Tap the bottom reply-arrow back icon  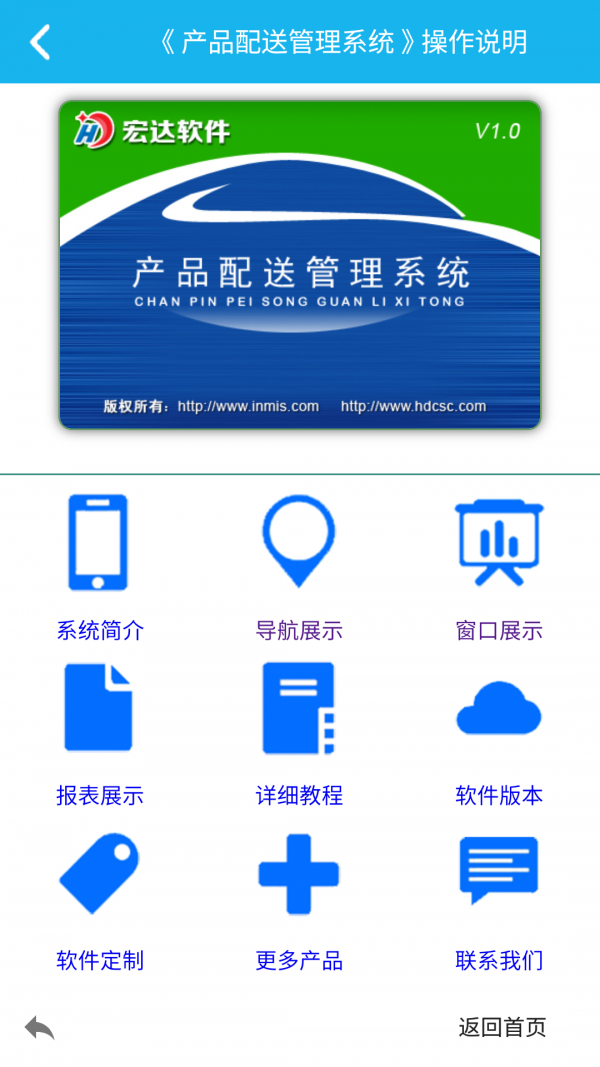(39, 1028)
